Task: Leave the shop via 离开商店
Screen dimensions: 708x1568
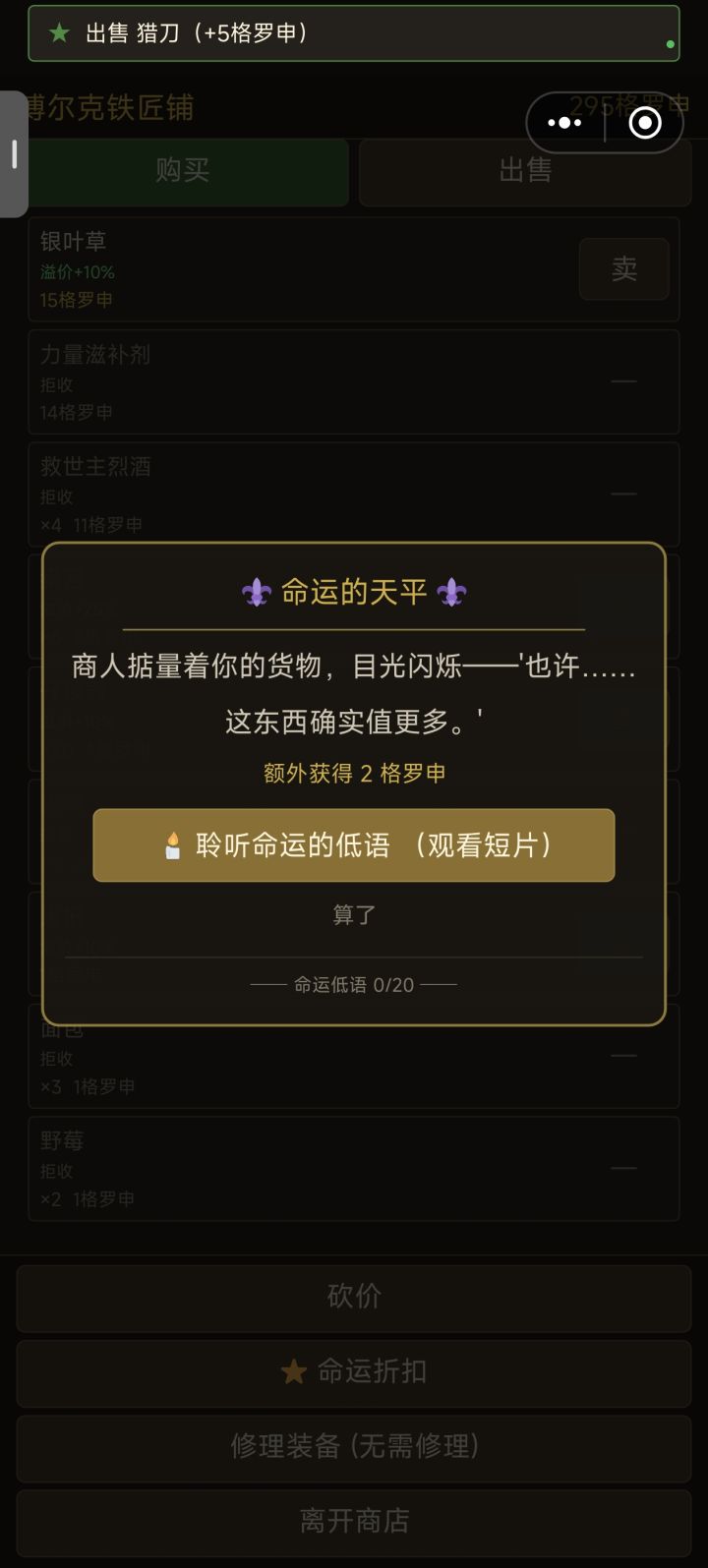Action: 354,1523
